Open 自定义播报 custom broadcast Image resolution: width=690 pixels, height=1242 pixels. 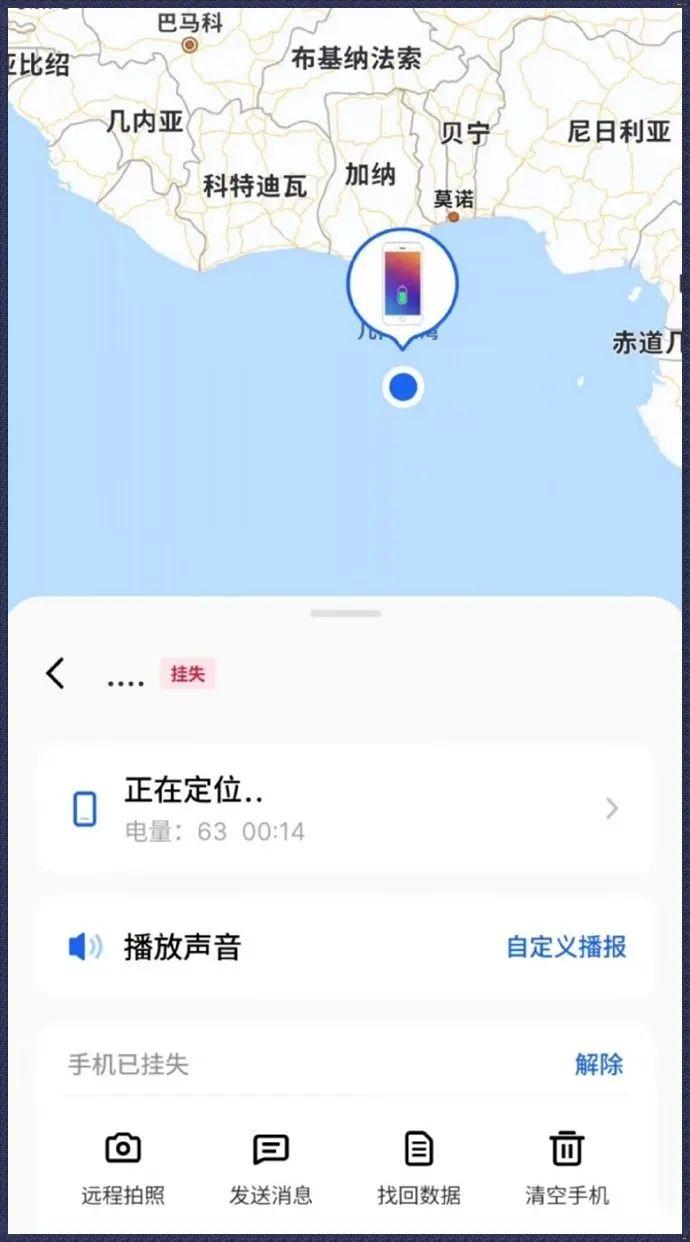click(566, 946)
